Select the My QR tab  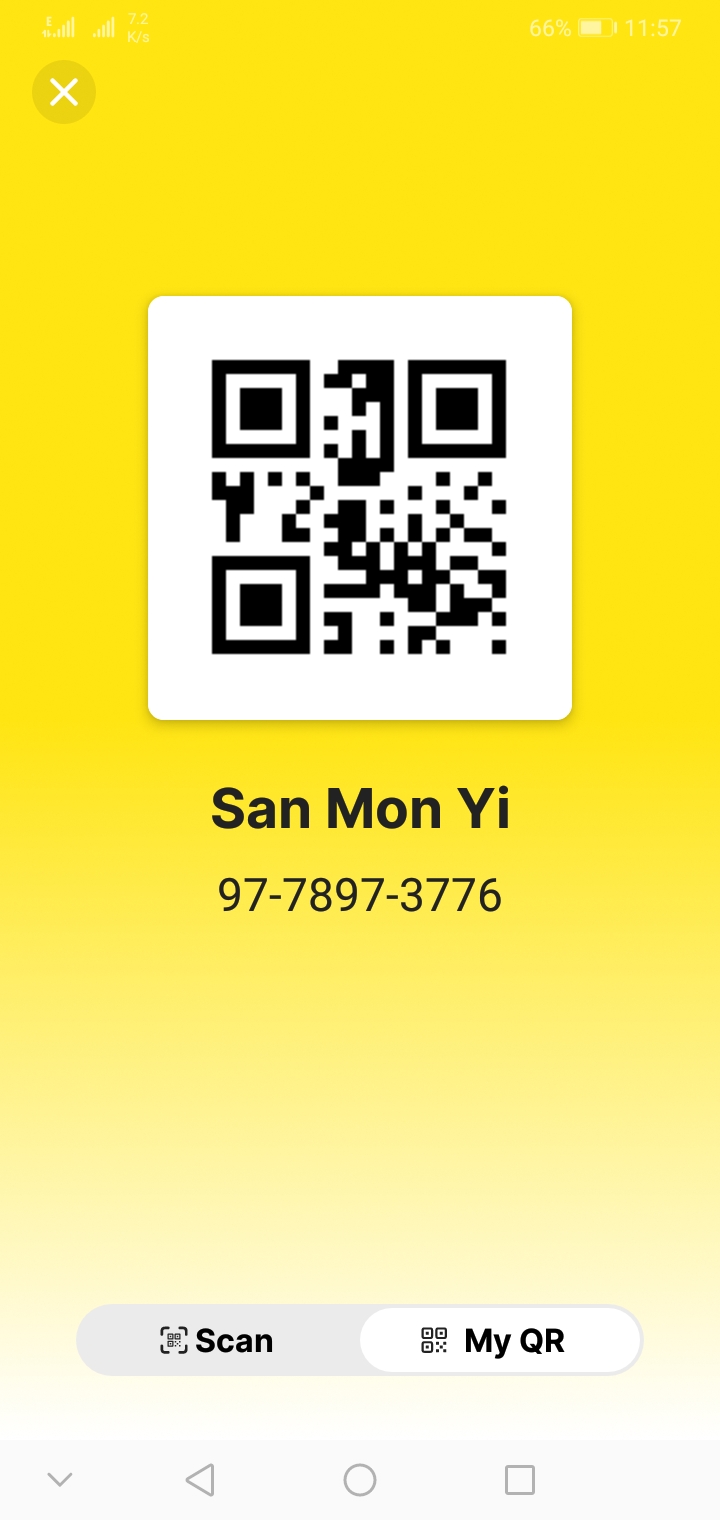point(497,1340)
